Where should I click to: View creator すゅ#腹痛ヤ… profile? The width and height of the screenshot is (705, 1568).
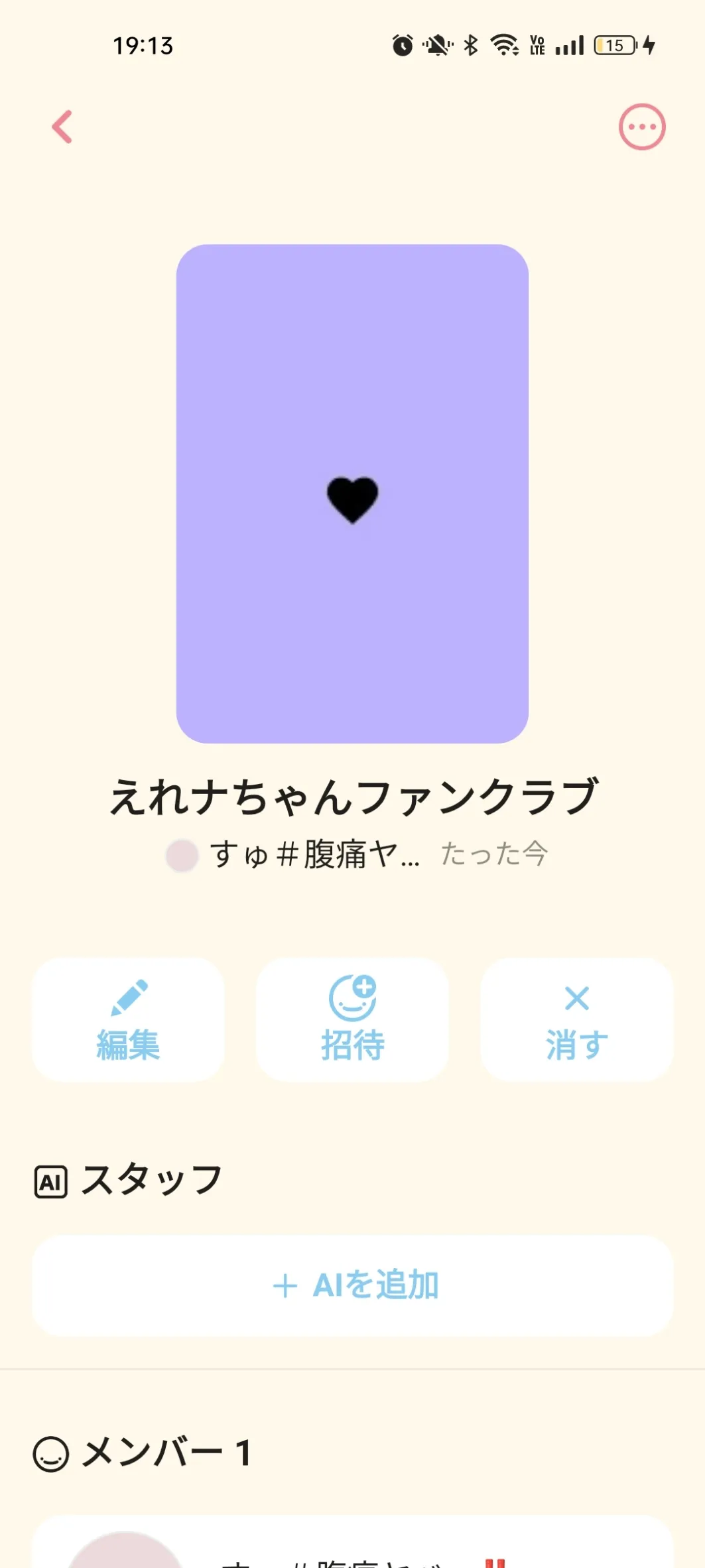point(292,854)
